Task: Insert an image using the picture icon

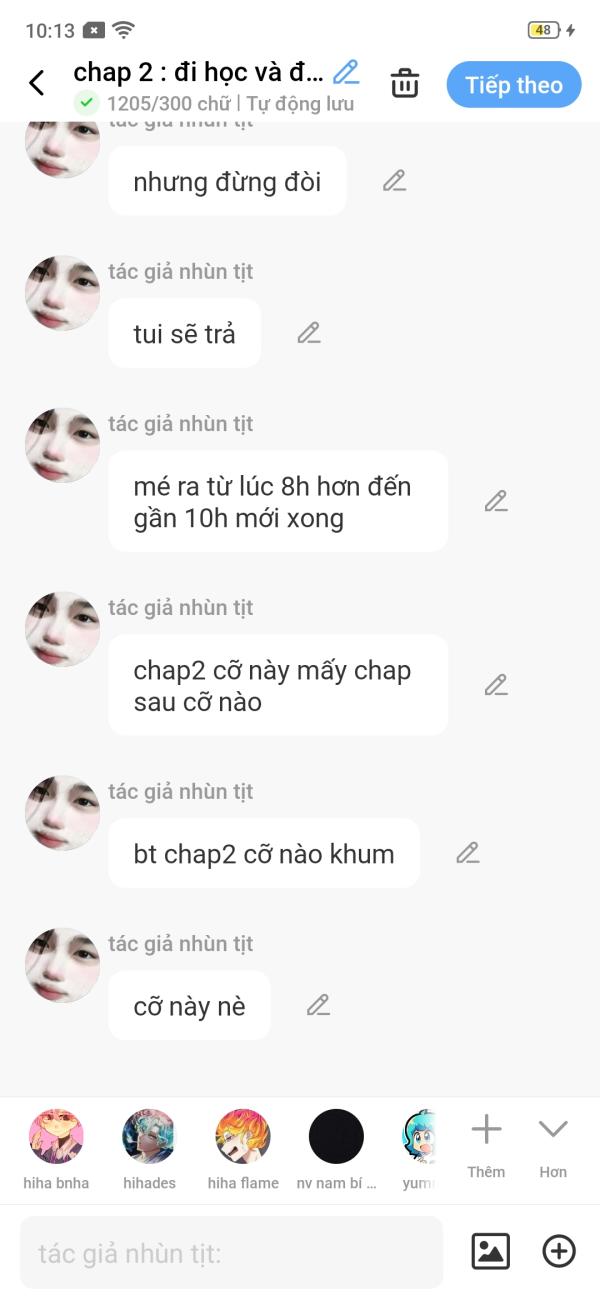Action: coord(490,1251)
